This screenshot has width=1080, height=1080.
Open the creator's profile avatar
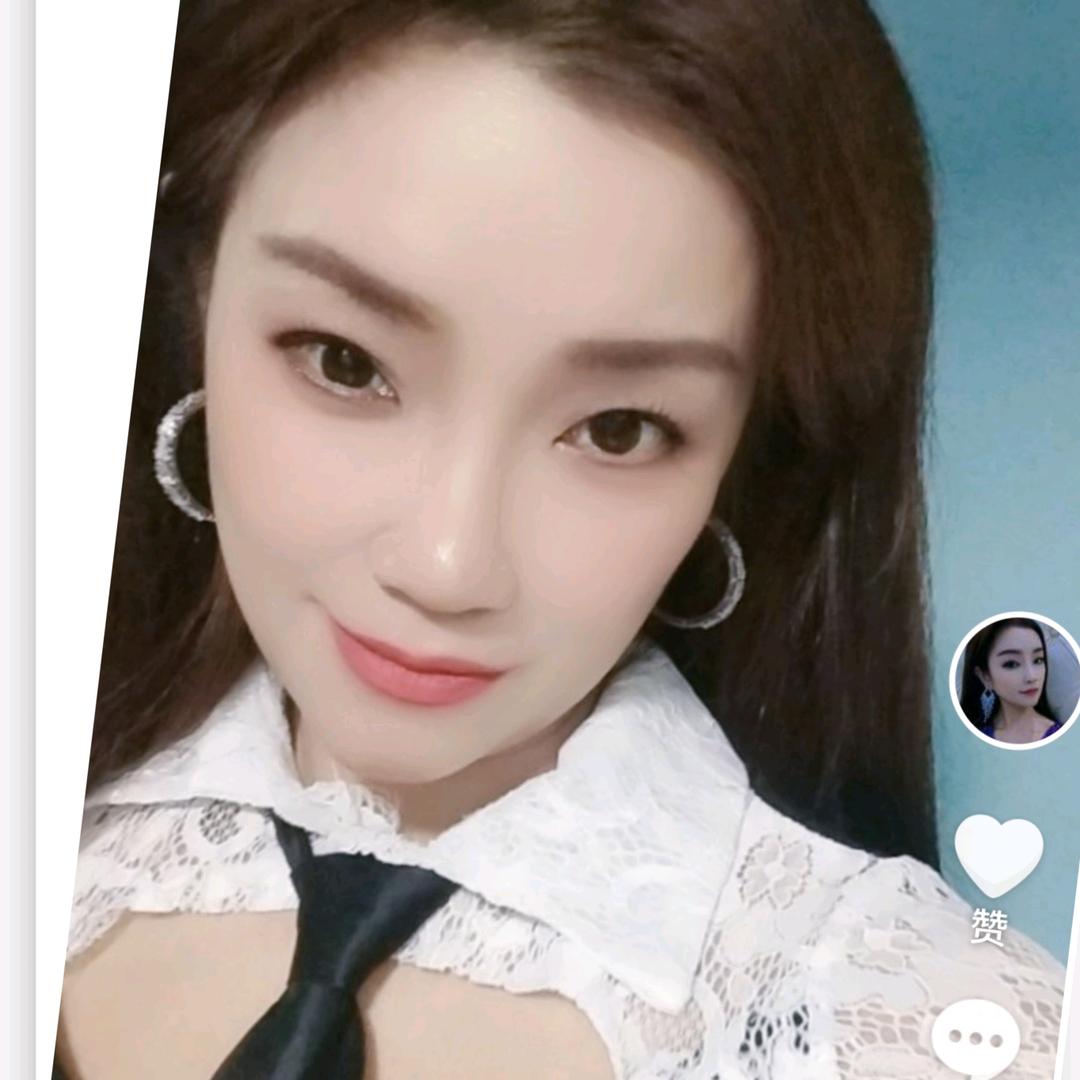pos(1016,680)
